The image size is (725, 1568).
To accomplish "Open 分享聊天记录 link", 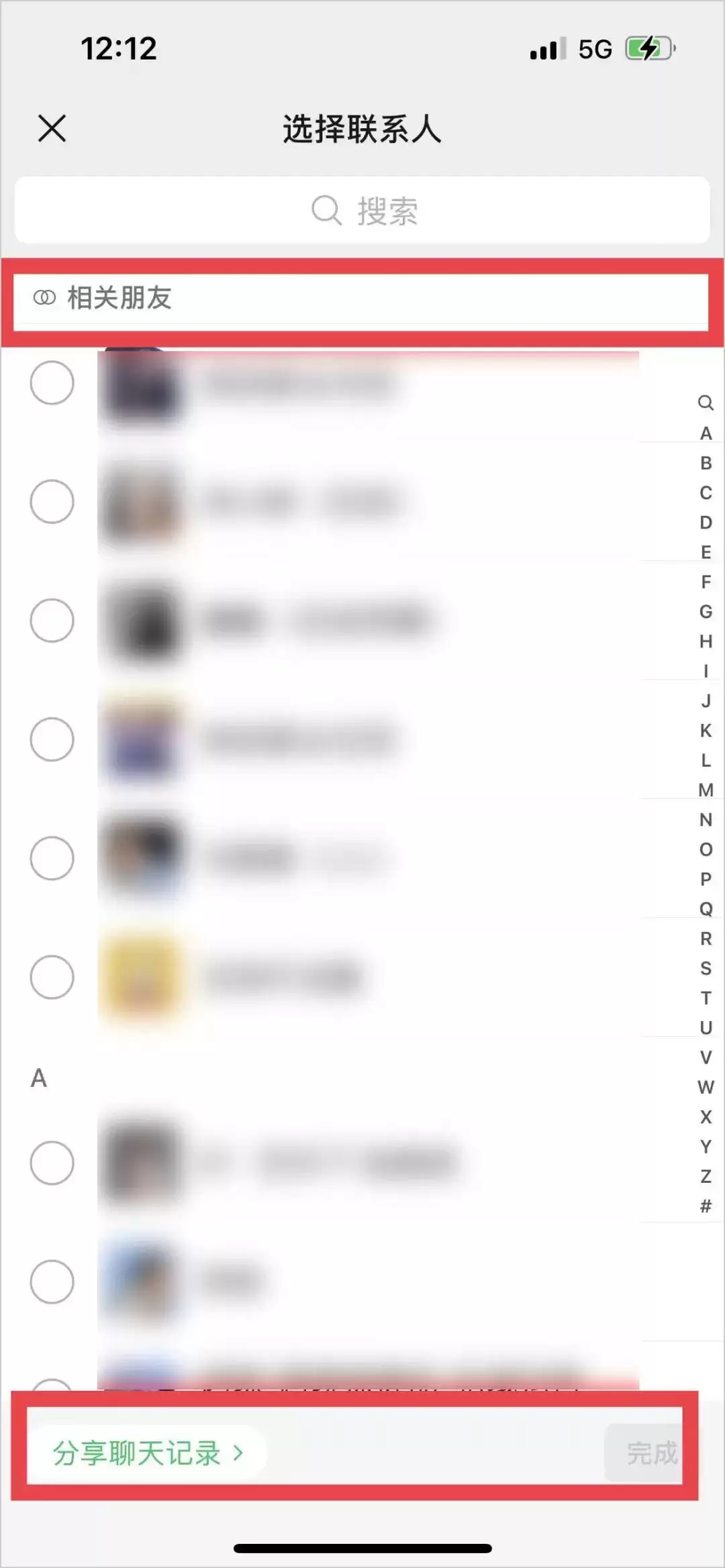I will (x=148, y=1453).
